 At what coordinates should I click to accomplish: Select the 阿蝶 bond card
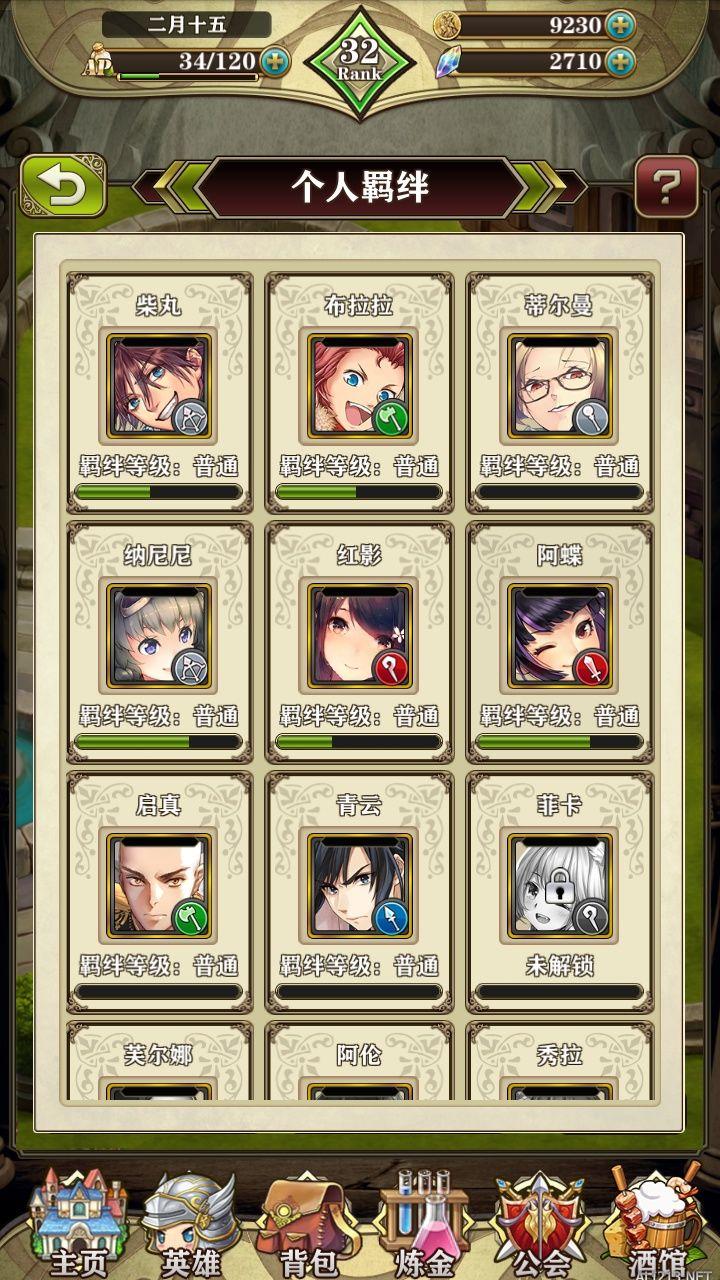tap(559, 640)
